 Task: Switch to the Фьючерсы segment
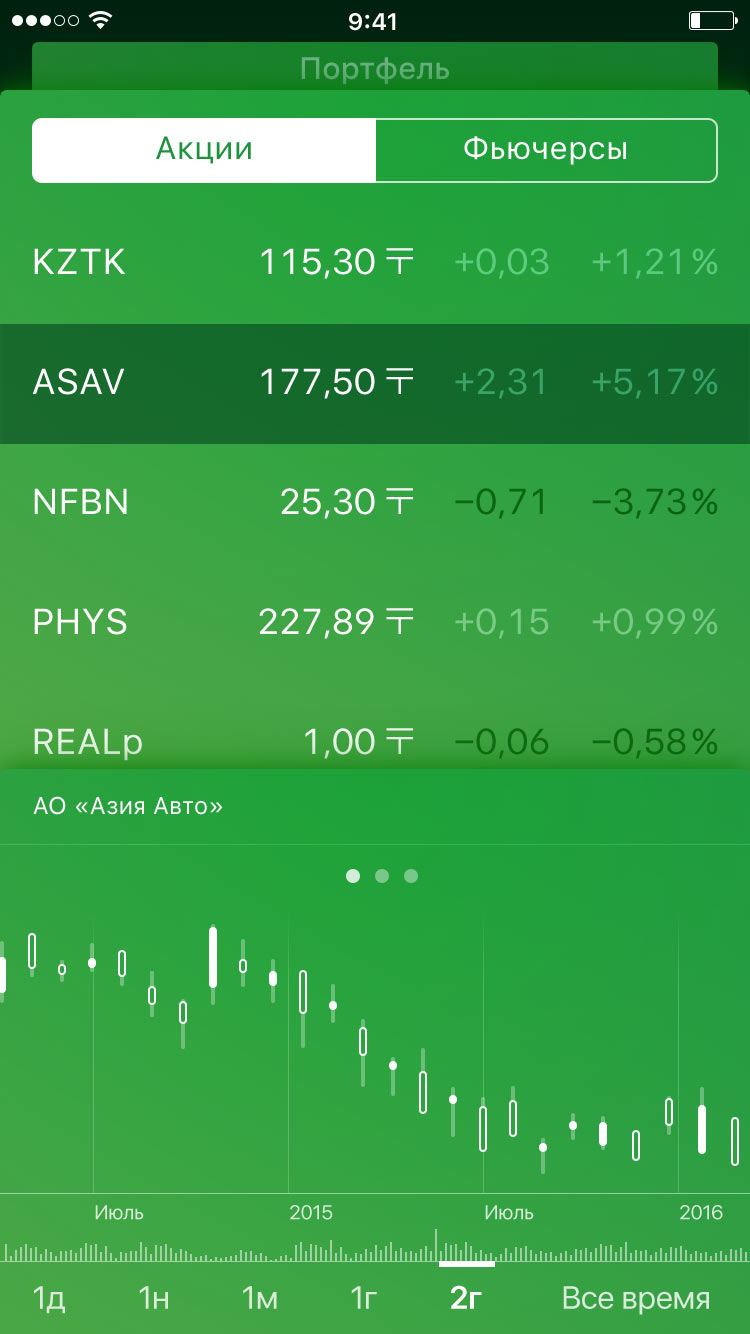tap(546, 150)
